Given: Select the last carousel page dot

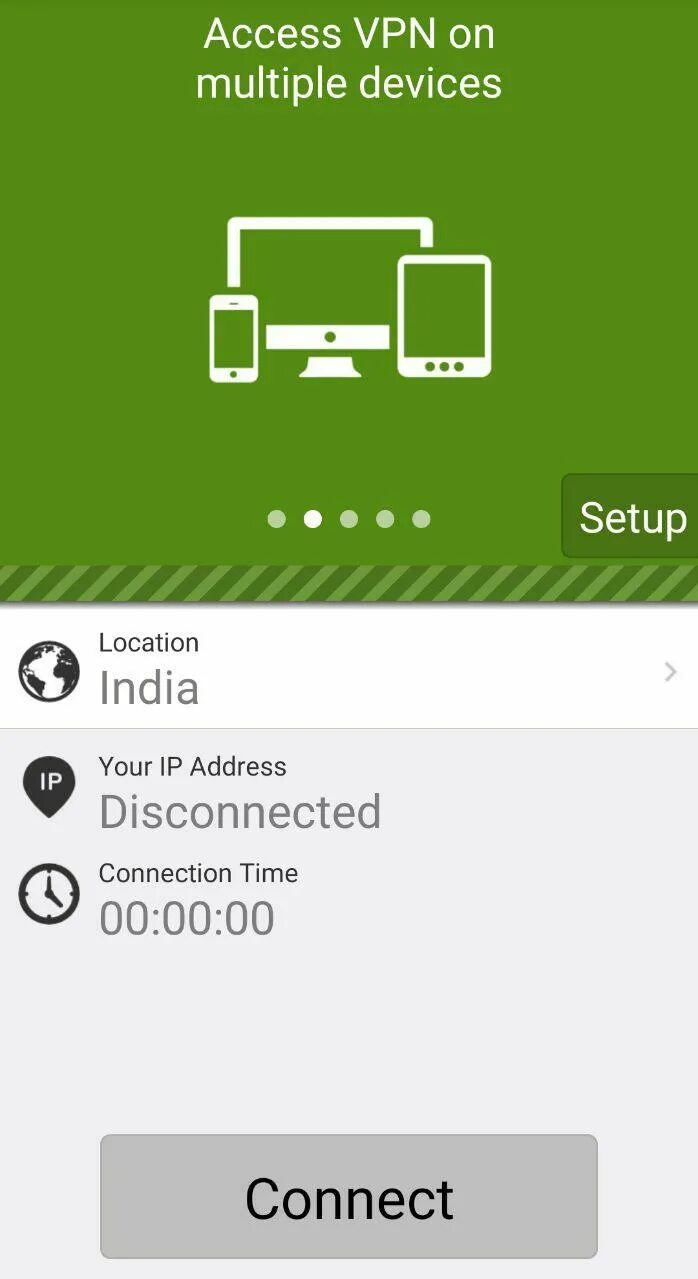Looking at the screenshot, I should coord(421,519).
